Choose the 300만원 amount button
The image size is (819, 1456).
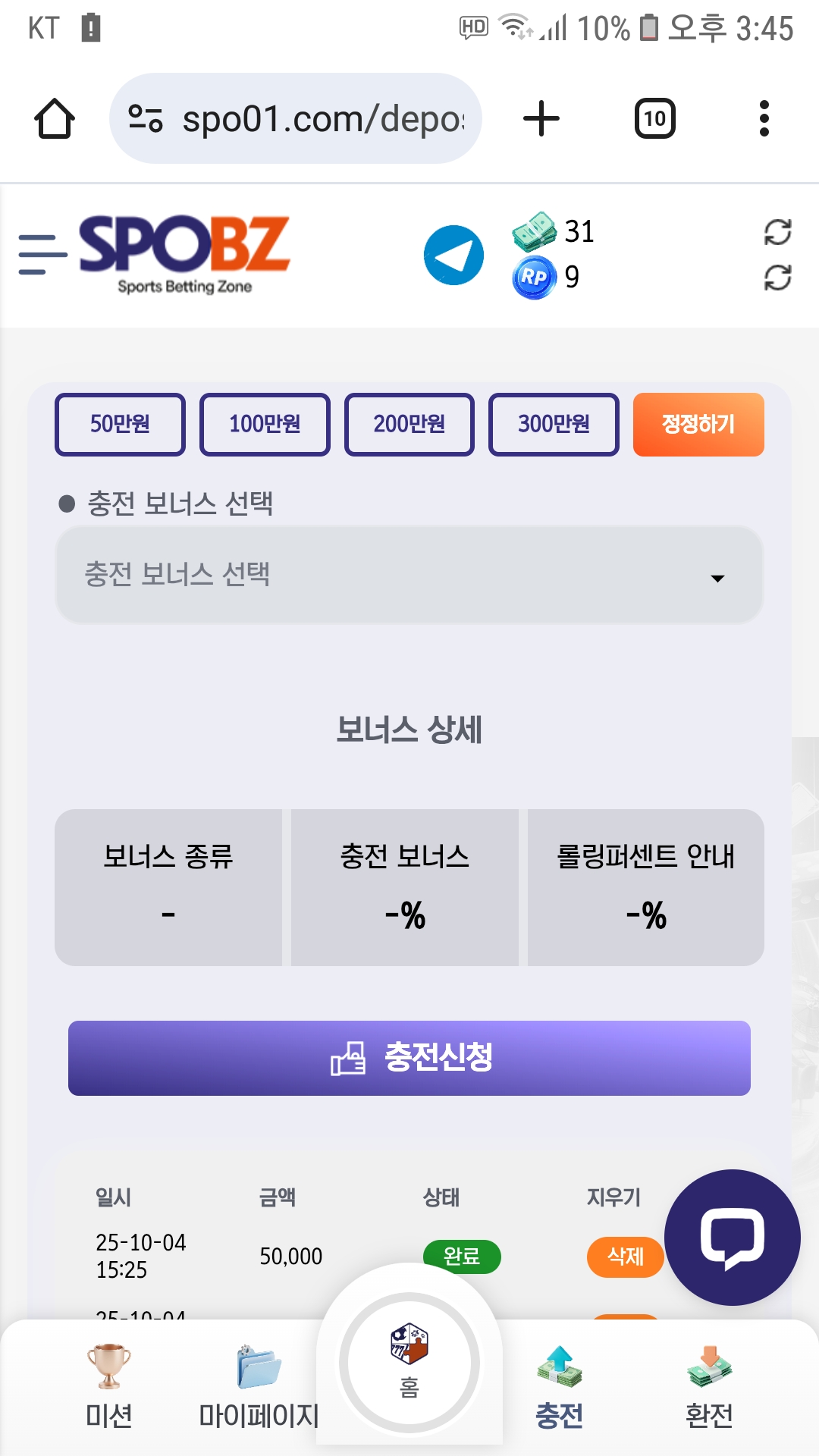[x=554, y=424]
